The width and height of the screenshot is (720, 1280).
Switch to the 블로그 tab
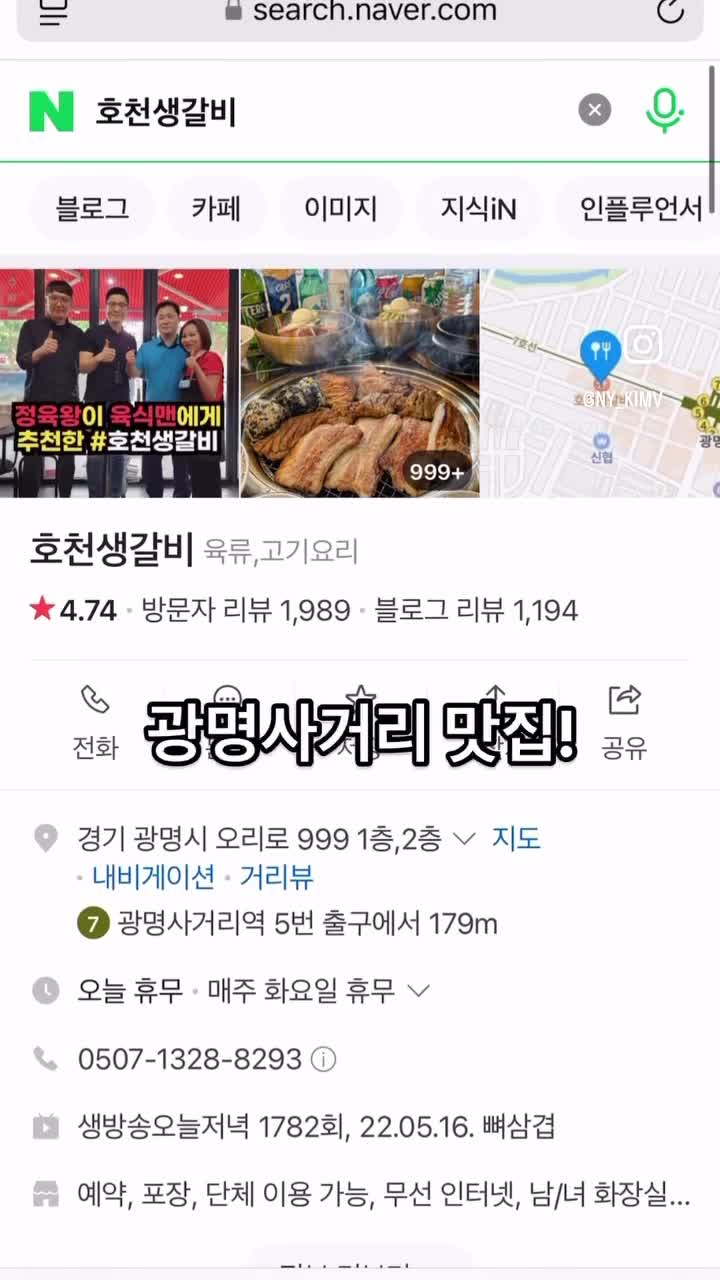pos(92,209)
